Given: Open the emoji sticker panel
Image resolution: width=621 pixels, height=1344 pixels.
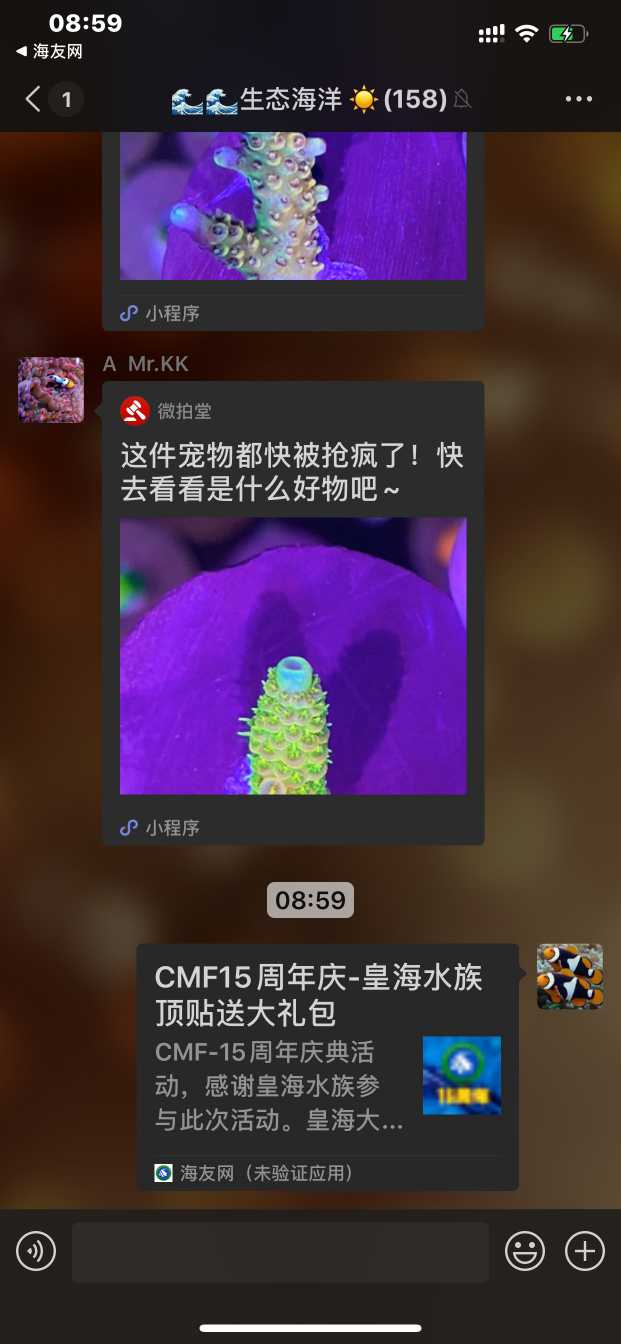Looking at the screenshot, I should [525, 1251].
